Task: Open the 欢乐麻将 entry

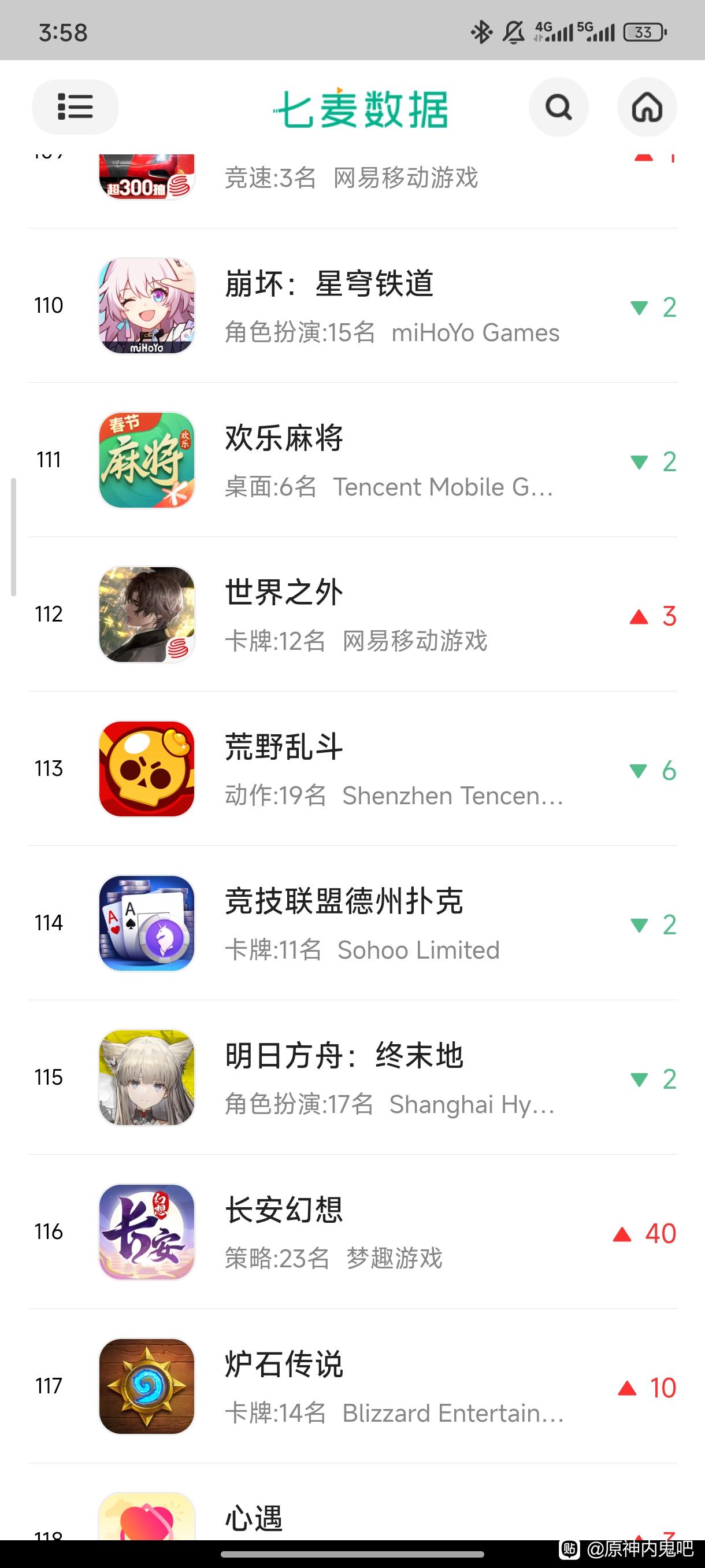Action: tap(353, 460)
